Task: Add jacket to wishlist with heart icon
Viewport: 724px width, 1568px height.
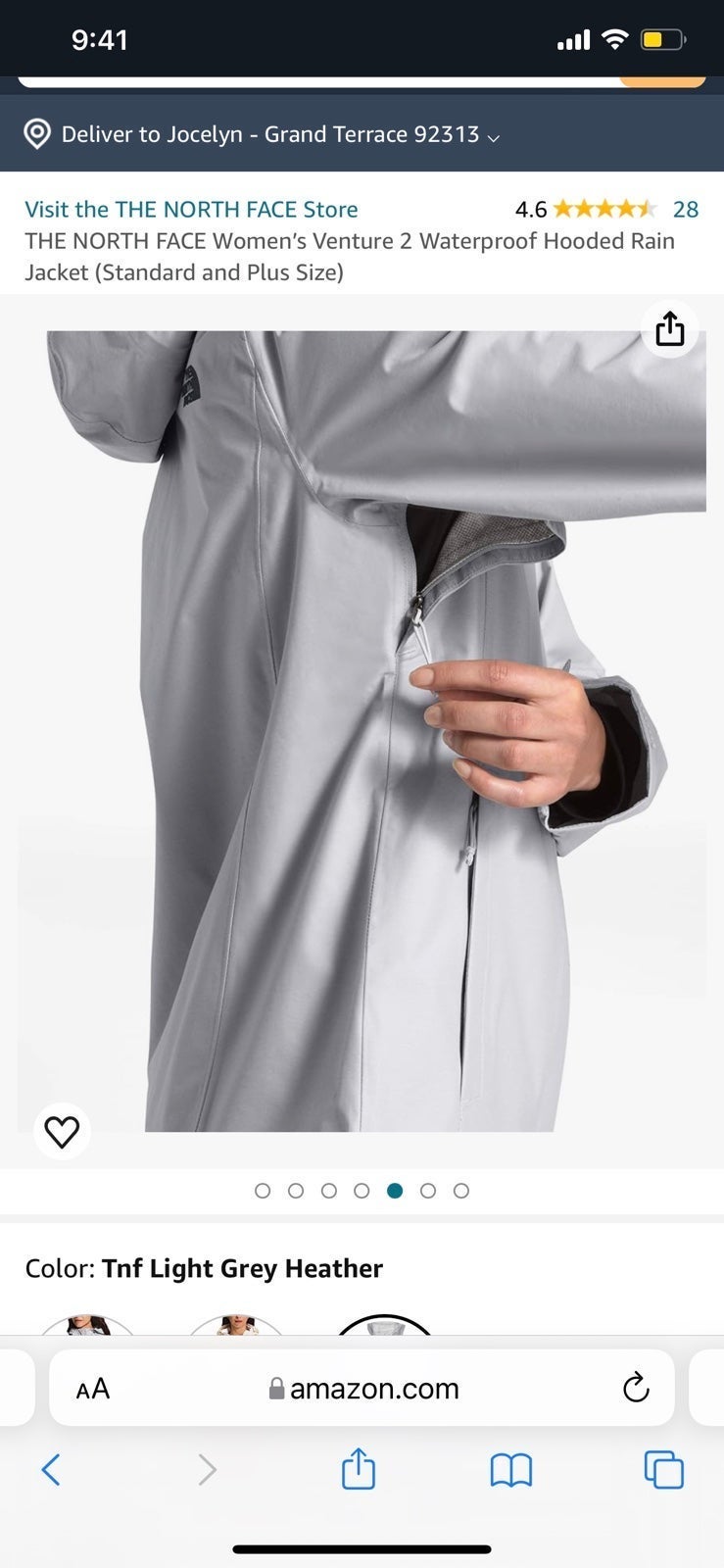Action: point(62,1132)
